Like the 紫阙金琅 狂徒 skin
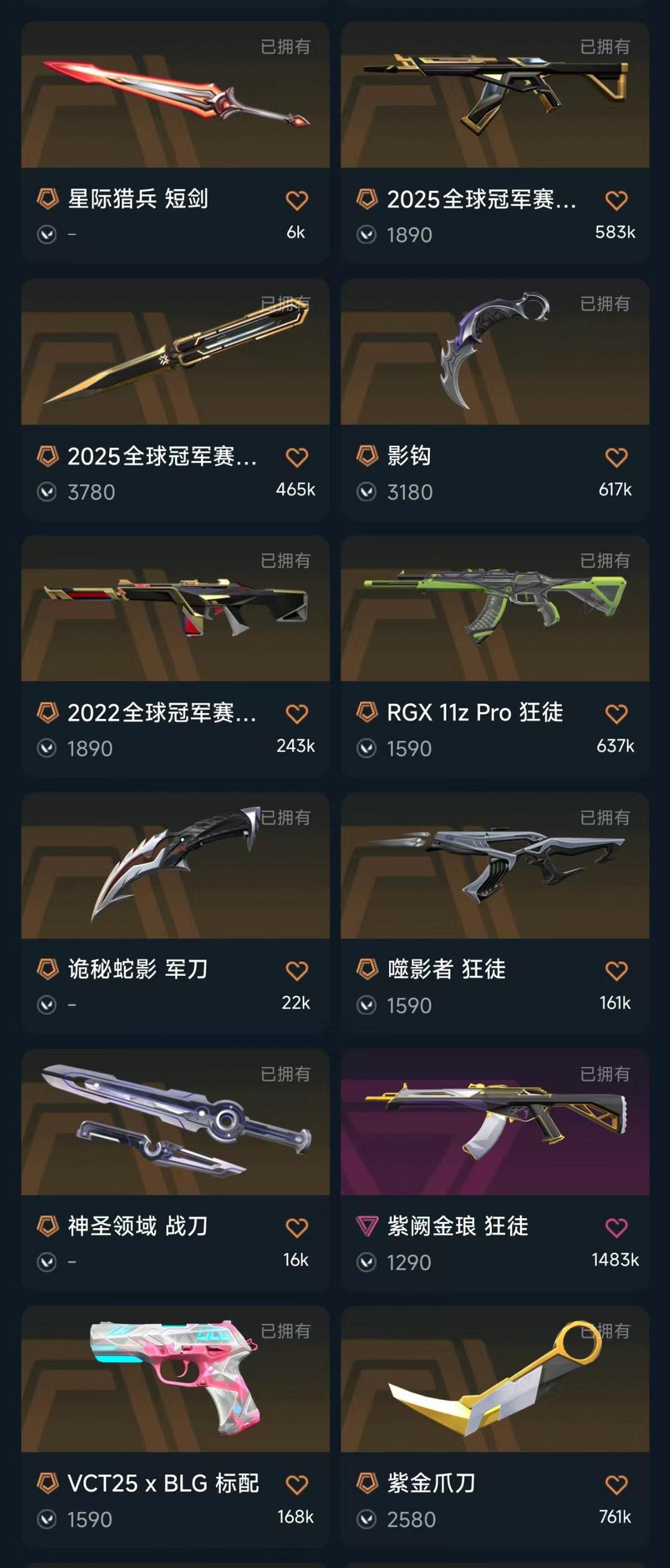The width and height of the screenshot is (670, 1568). click(x=616, y=1227)
